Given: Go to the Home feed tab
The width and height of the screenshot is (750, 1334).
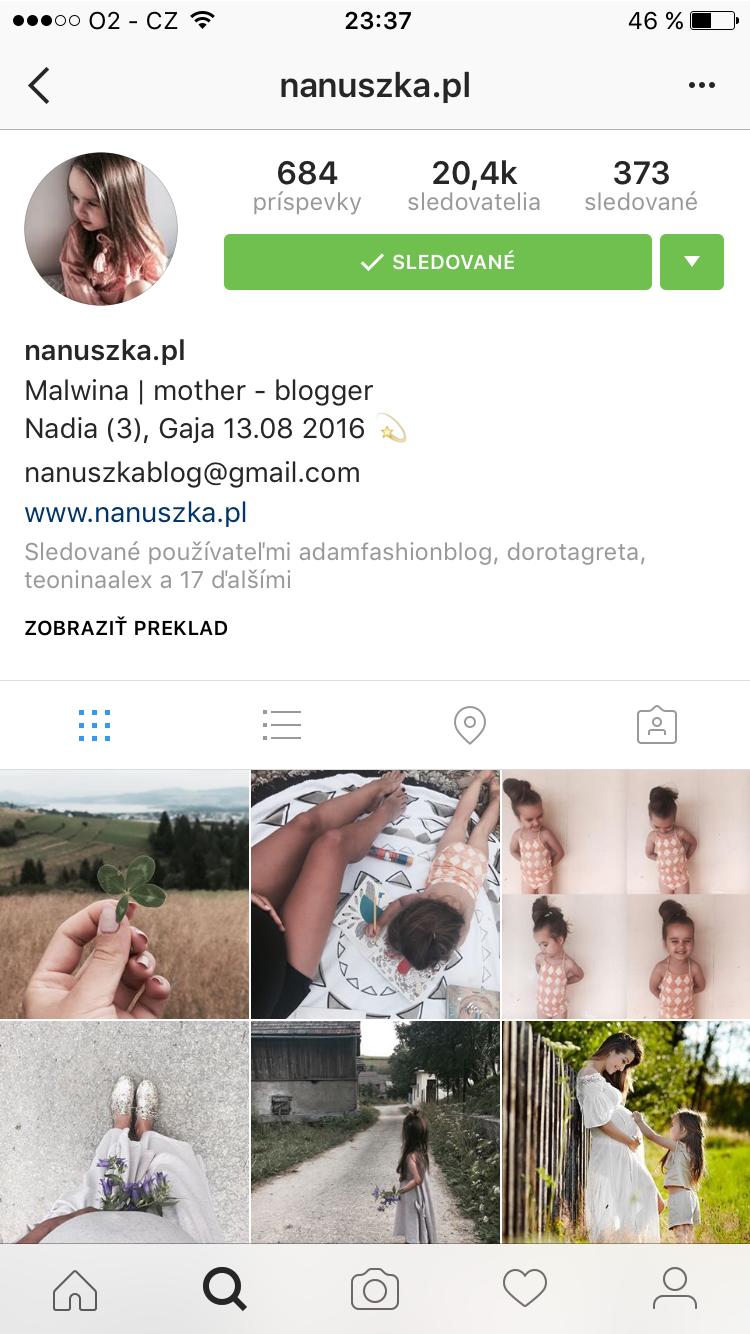Looking at the screenshot, I should [75, 1289].
